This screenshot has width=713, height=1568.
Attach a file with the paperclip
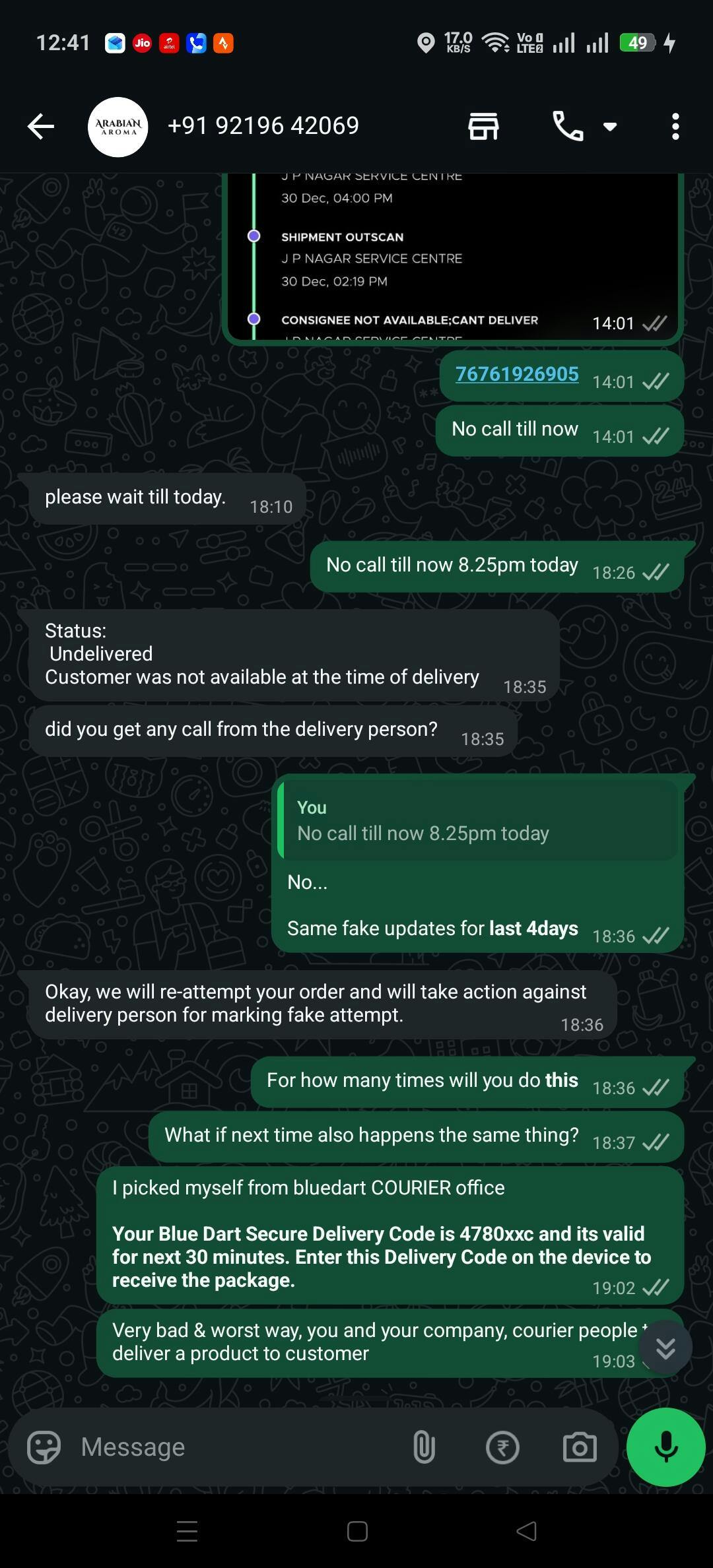424,1447
